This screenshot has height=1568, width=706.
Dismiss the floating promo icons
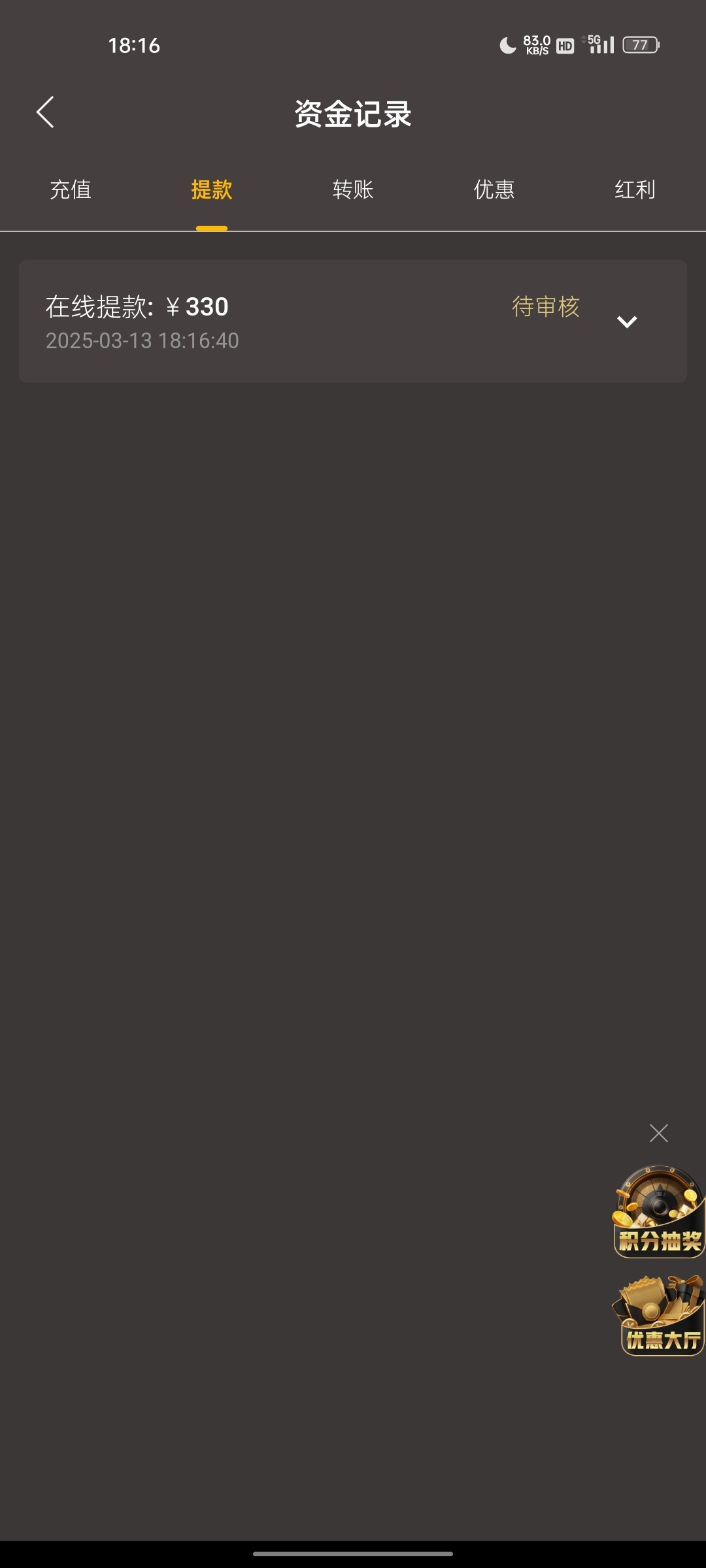tap(658, 1133)
